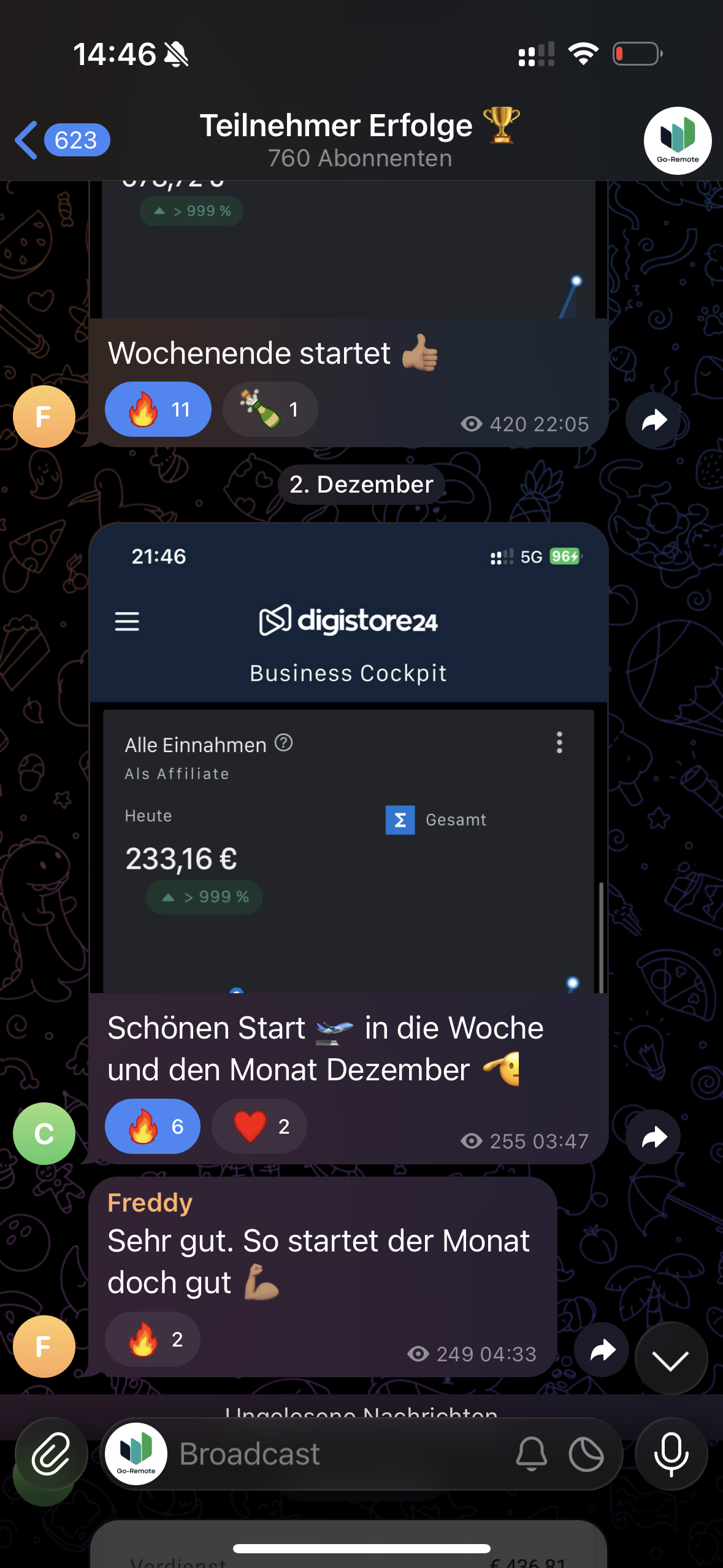
Task: Open the digistore24 Business Cockpit screenshot
Action: click(348, 758)
